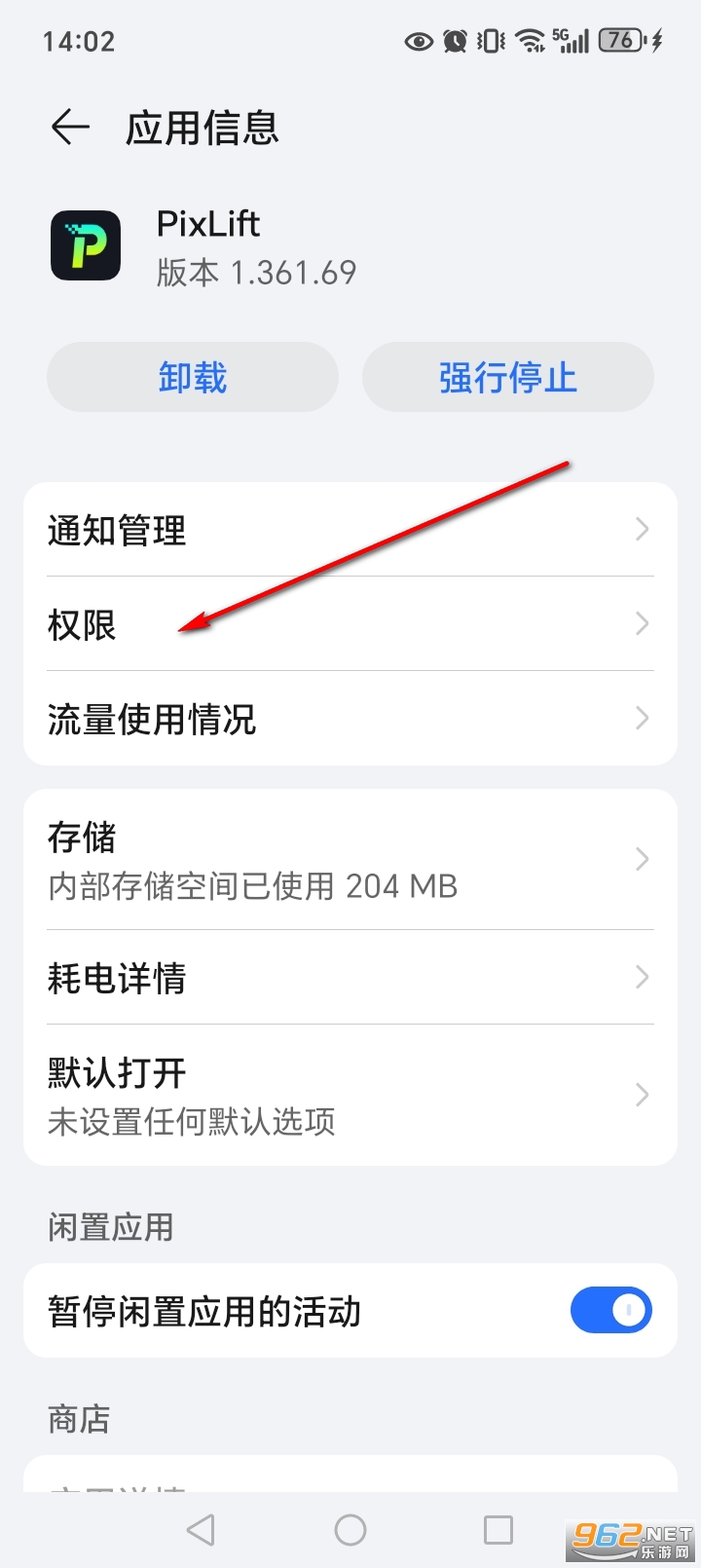Open the 权限 row
This screenshot has height=1568, width=701.
pyautogui.click(x=350, y=624)
